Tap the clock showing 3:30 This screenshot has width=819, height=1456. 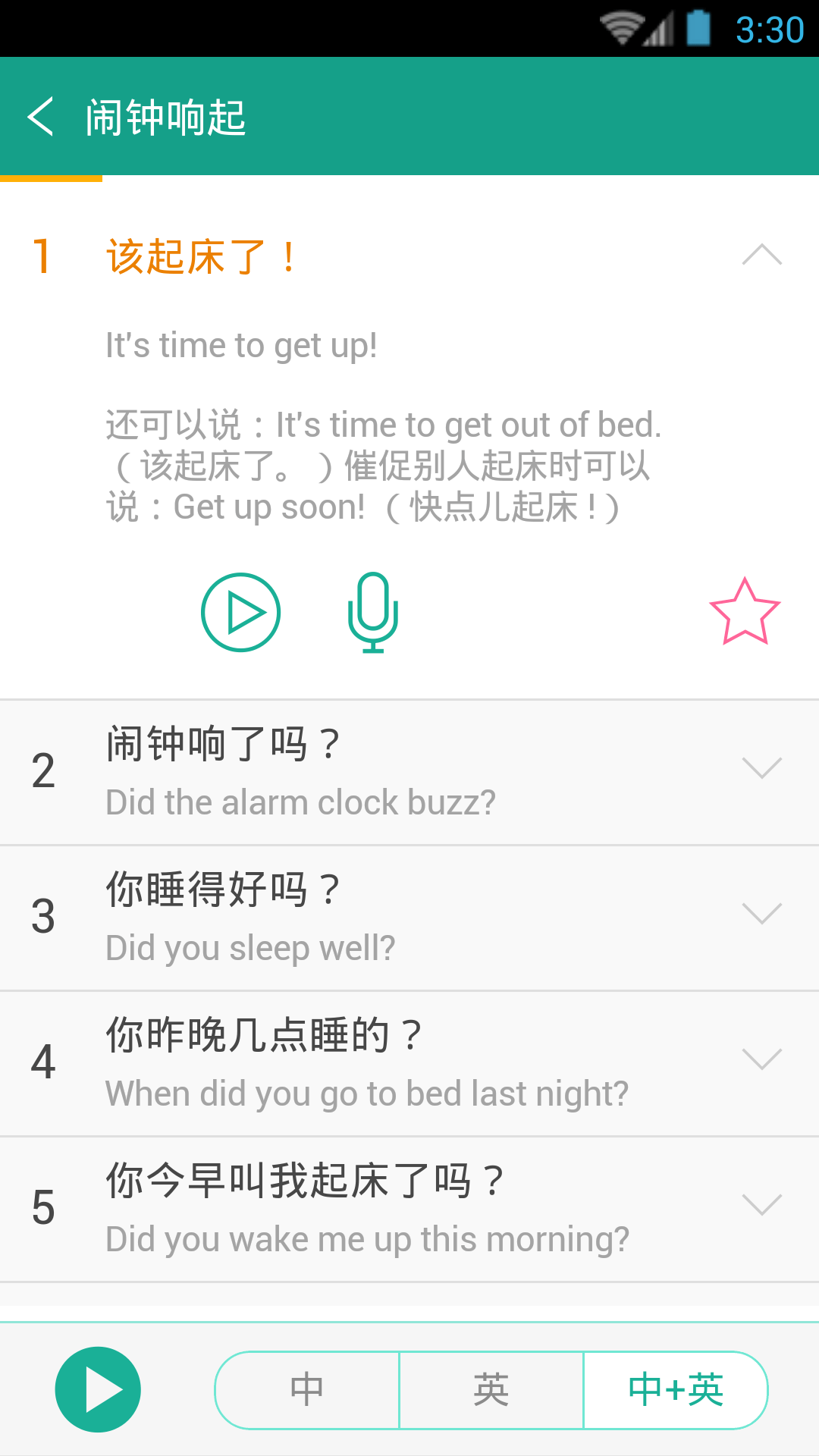(x=769, y=28)
